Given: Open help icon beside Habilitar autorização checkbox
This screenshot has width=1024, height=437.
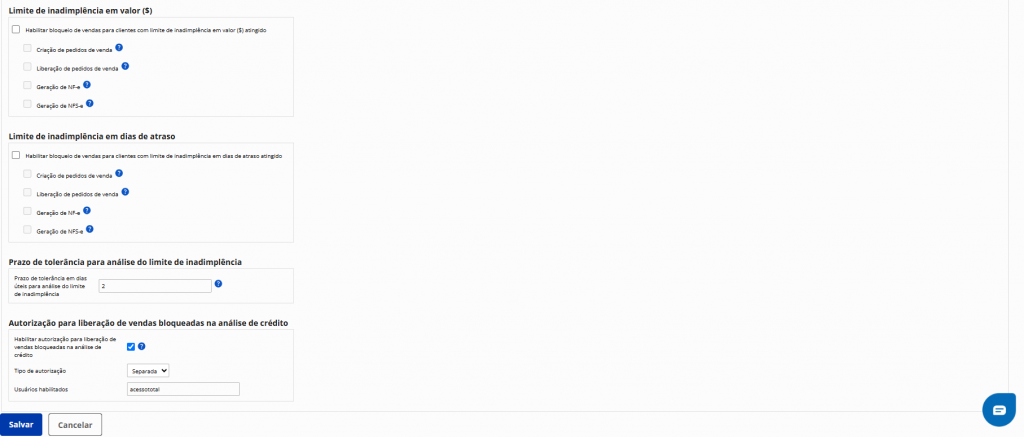Looking at the screenshot, I should coord(142,347).
